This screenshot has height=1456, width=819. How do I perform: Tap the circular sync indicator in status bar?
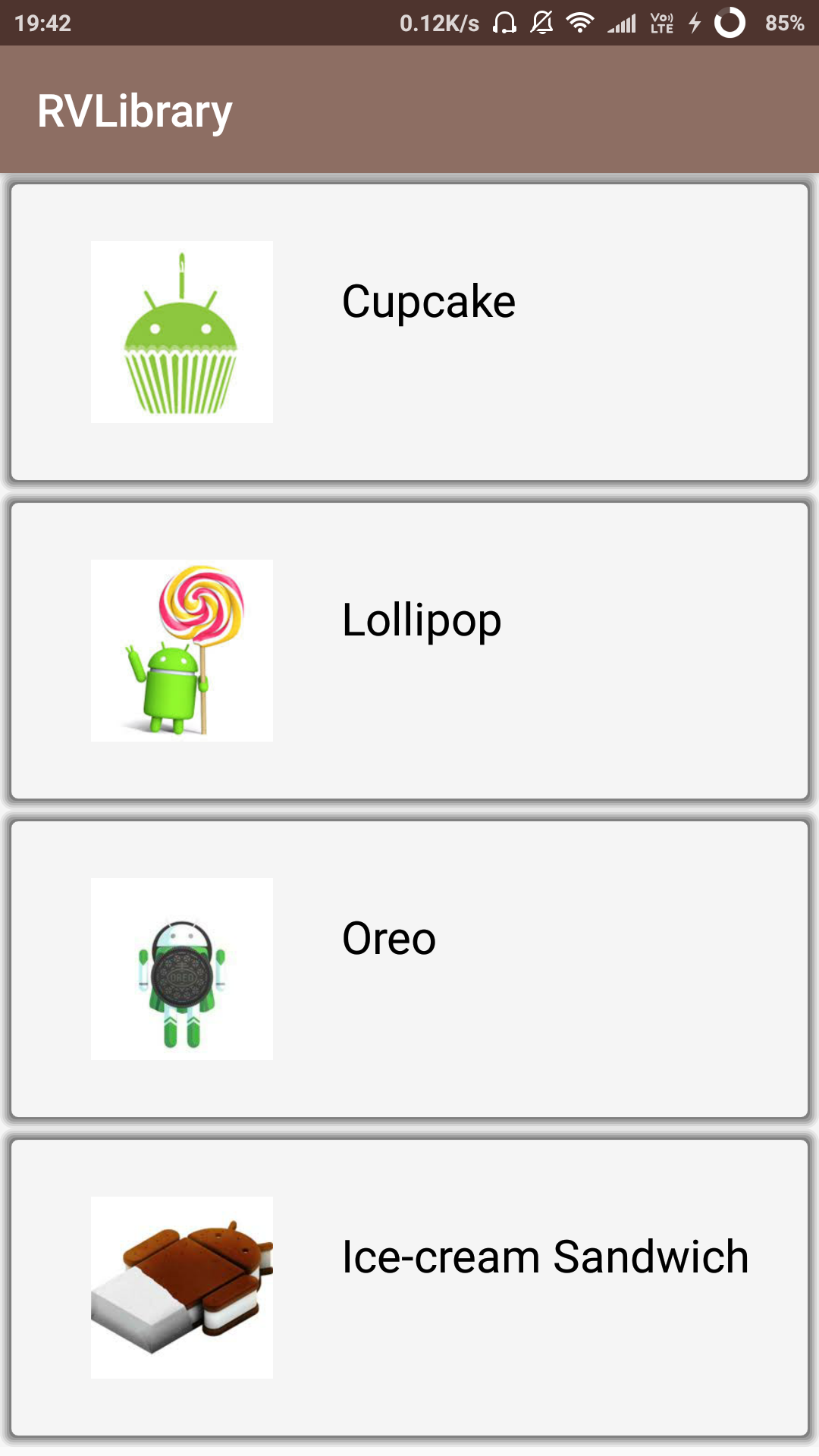pos(730,23)
